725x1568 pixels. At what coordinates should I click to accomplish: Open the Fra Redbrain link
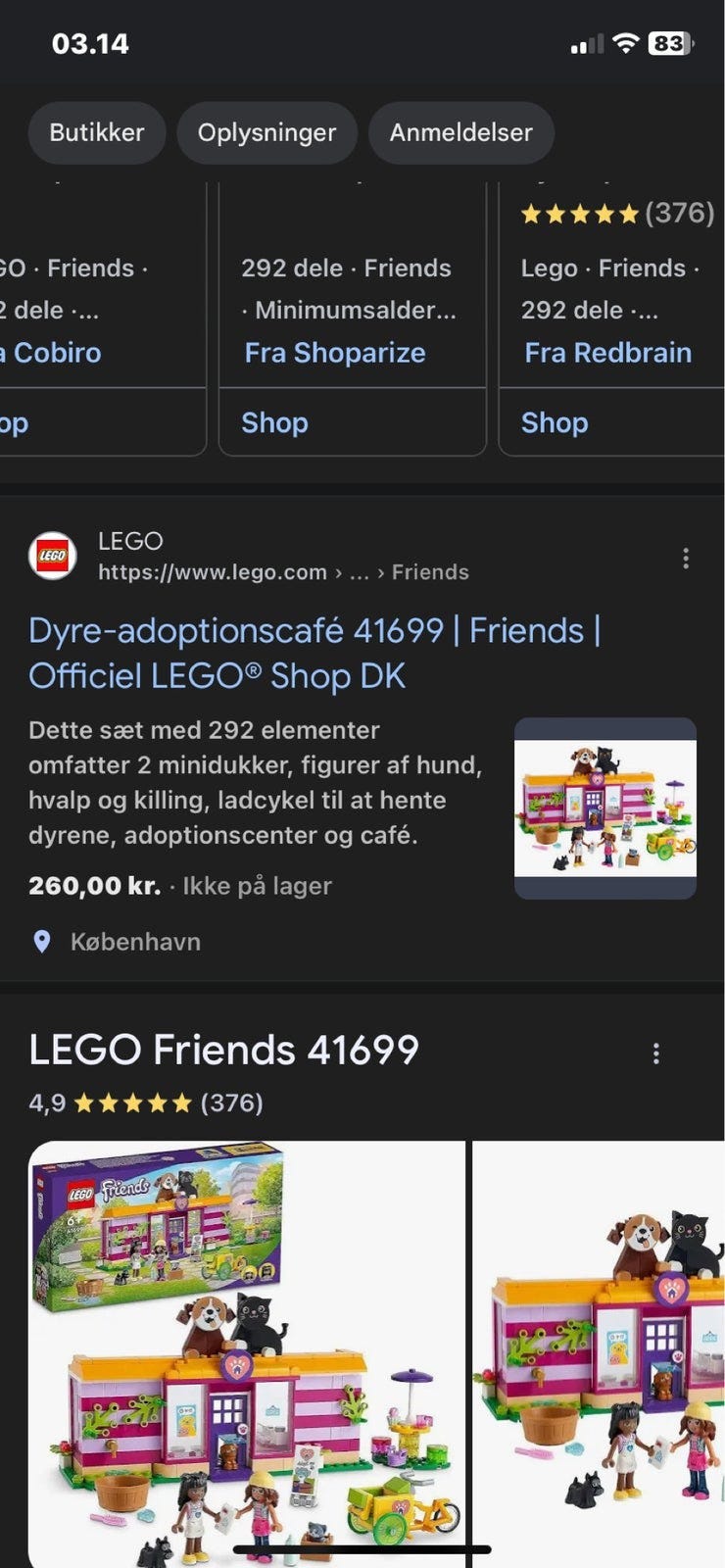[x=607, y=353]
